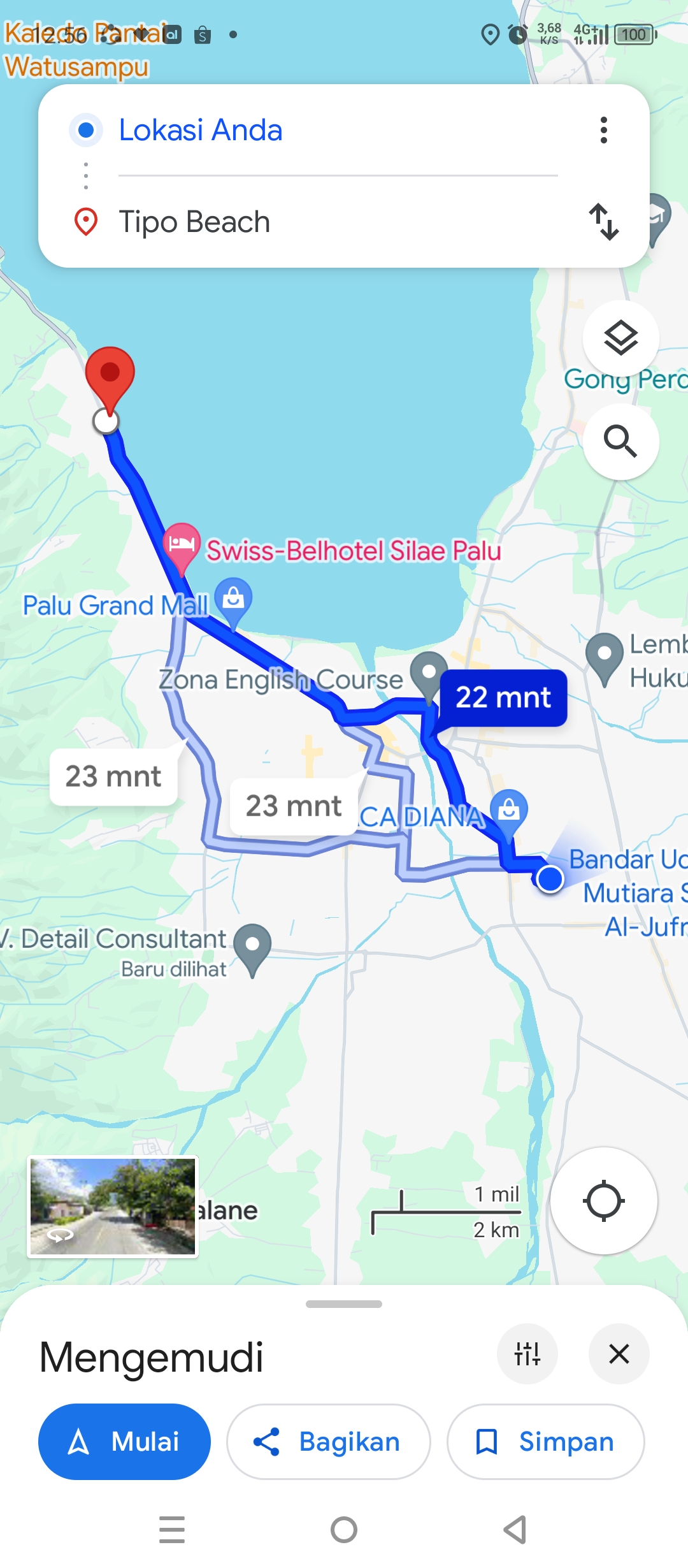
Task: Go back using the system back button
Action: click(515, 1530)
